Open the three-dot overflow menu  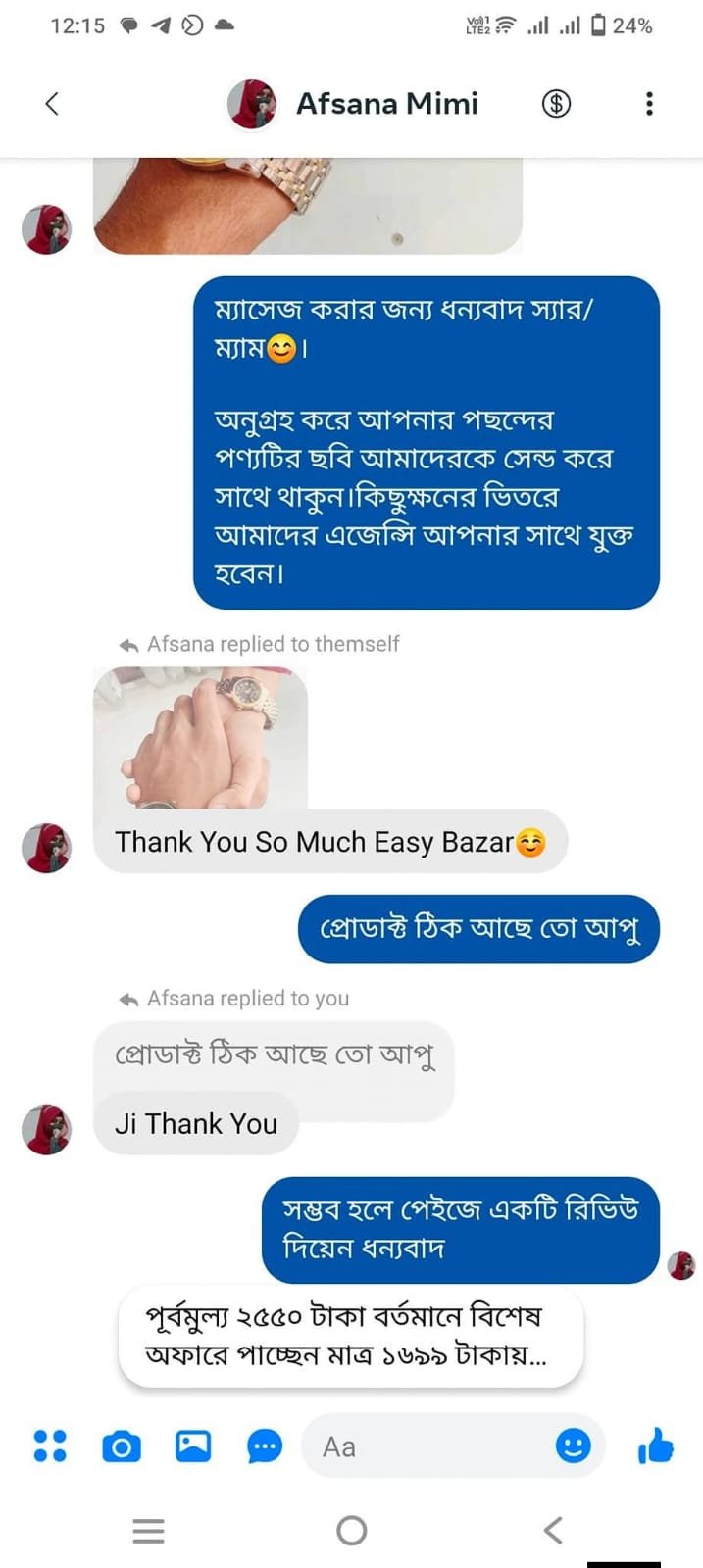point(648,103)
